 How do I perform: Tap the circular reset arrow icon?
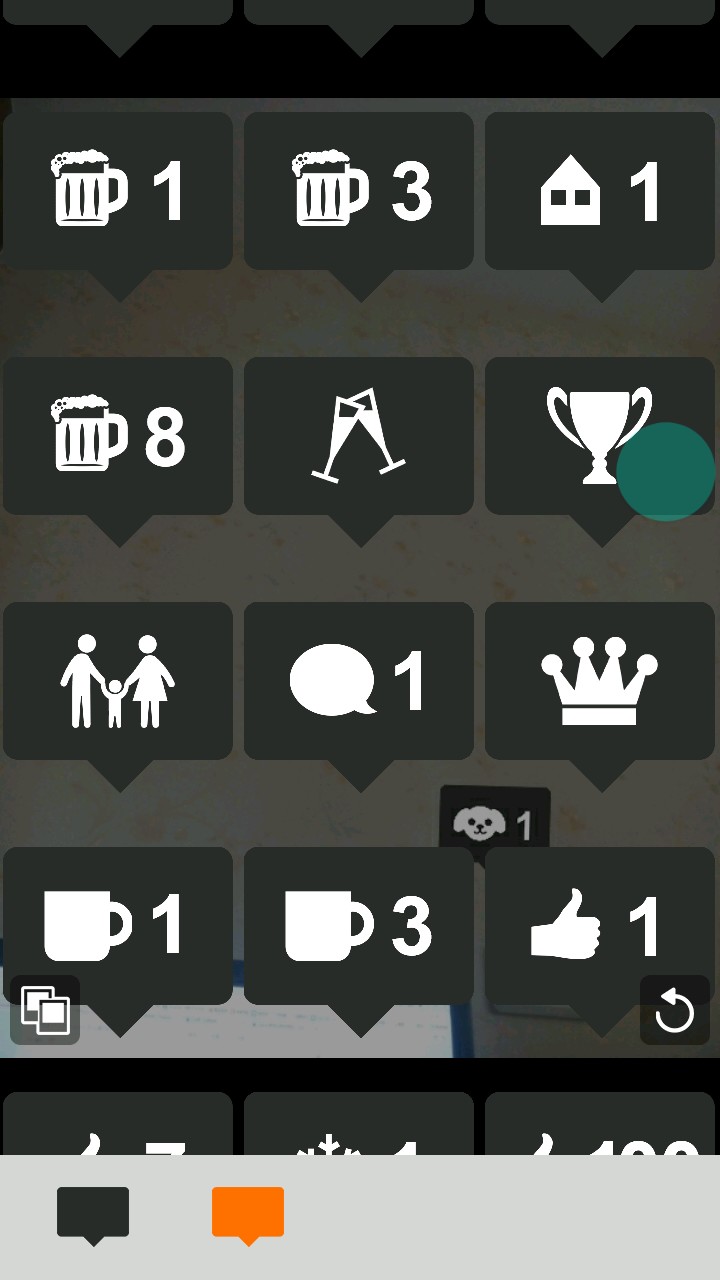point(674,1010)
